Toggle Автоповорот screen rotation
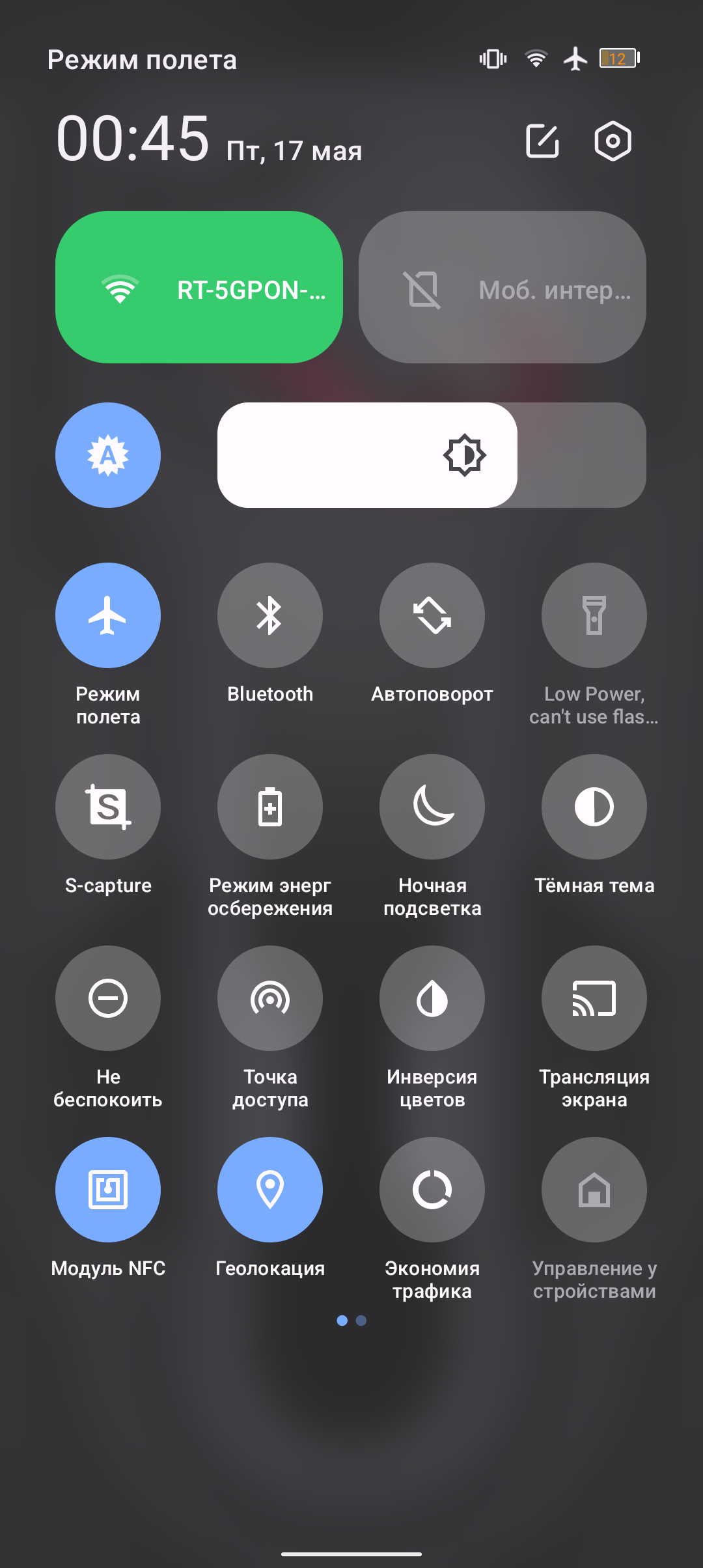This screenshot has height=1568, width=703. click(432, 615)
